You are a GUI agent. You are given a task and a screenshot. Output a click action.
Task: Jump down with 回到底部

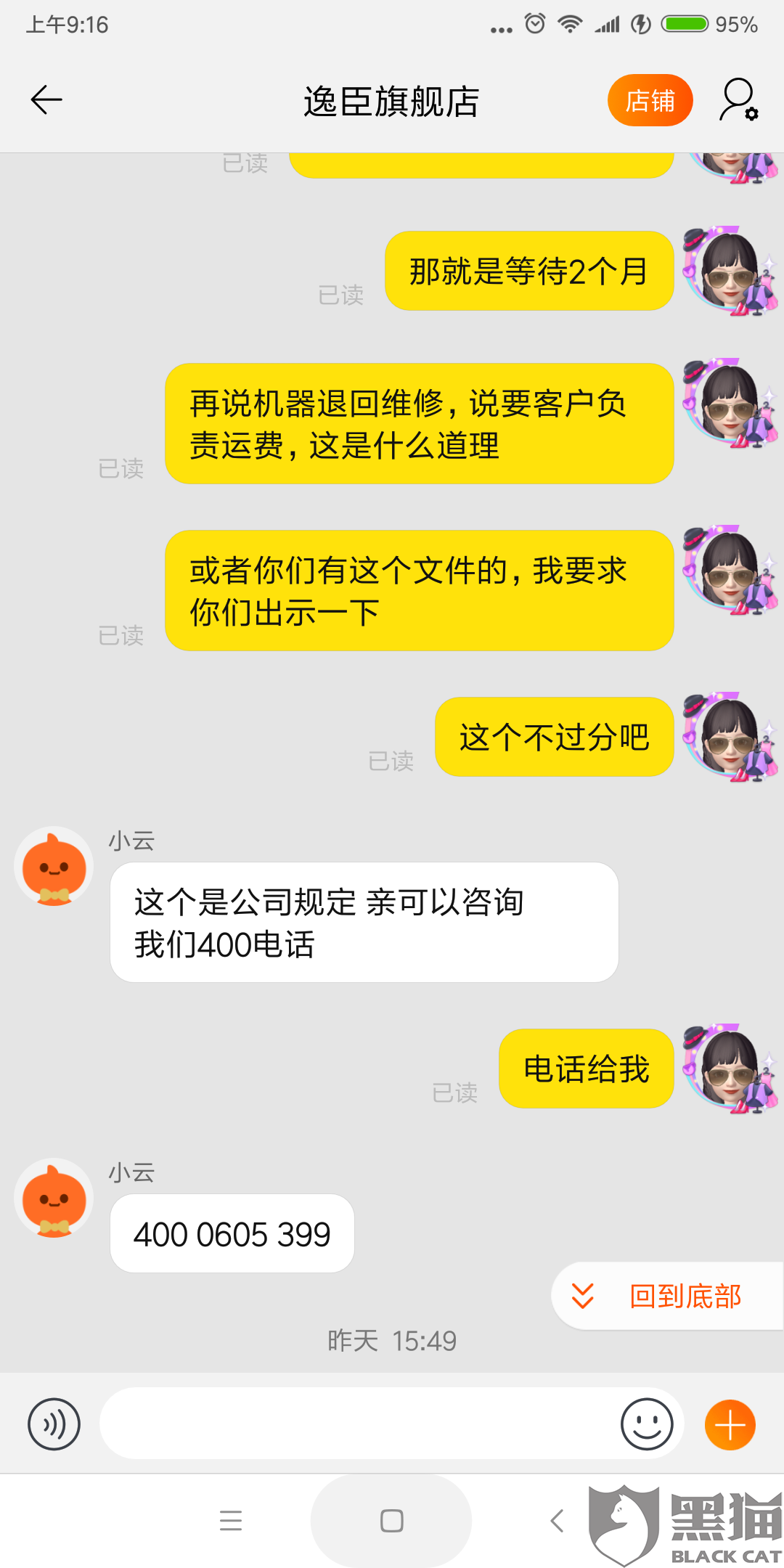[668, 1296]
